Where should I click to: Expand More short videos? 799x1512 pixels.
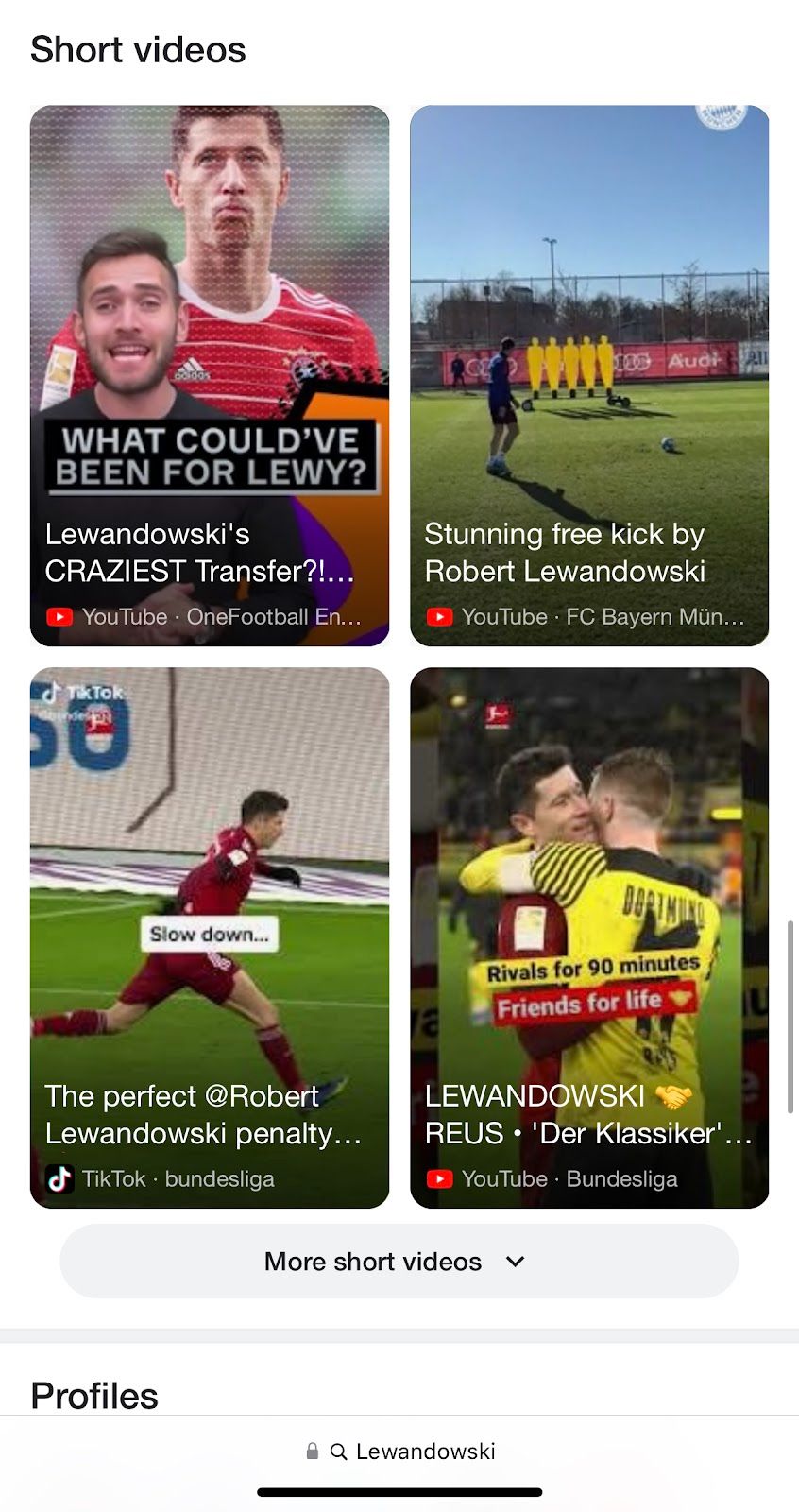[x=399, y=1262]
